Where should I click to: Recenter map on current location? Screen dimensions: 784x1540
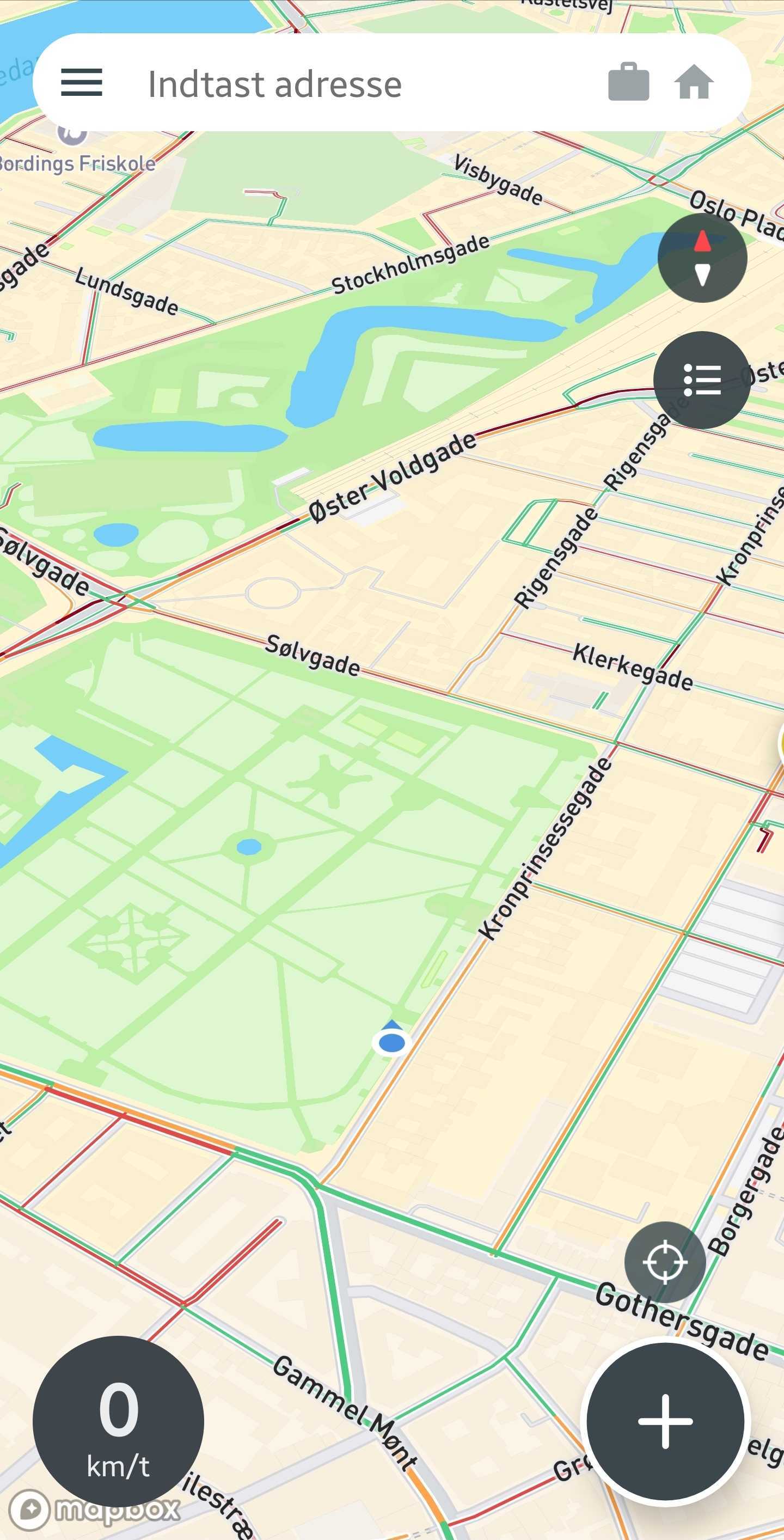[665, 1262]
